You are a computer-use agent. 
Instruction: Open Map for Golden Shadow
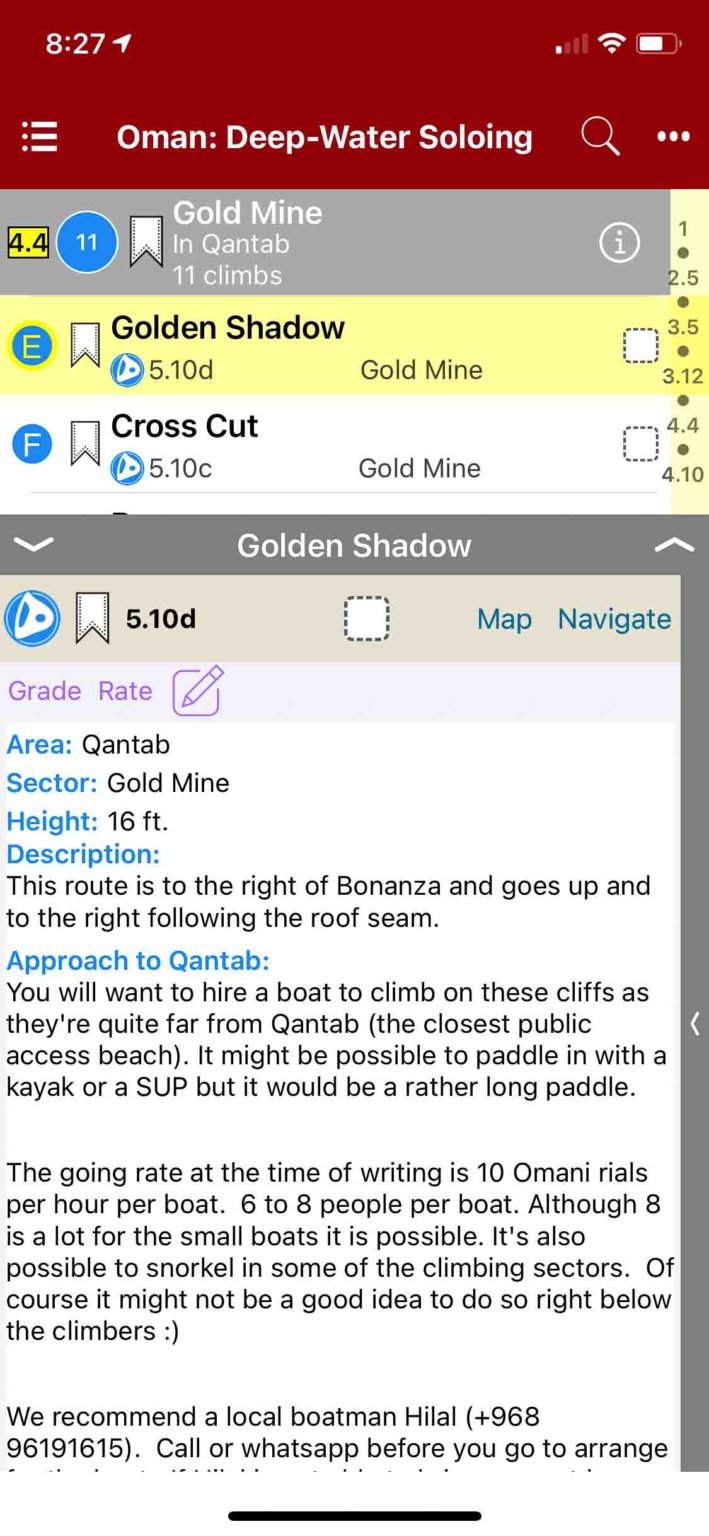pos(504,619)
